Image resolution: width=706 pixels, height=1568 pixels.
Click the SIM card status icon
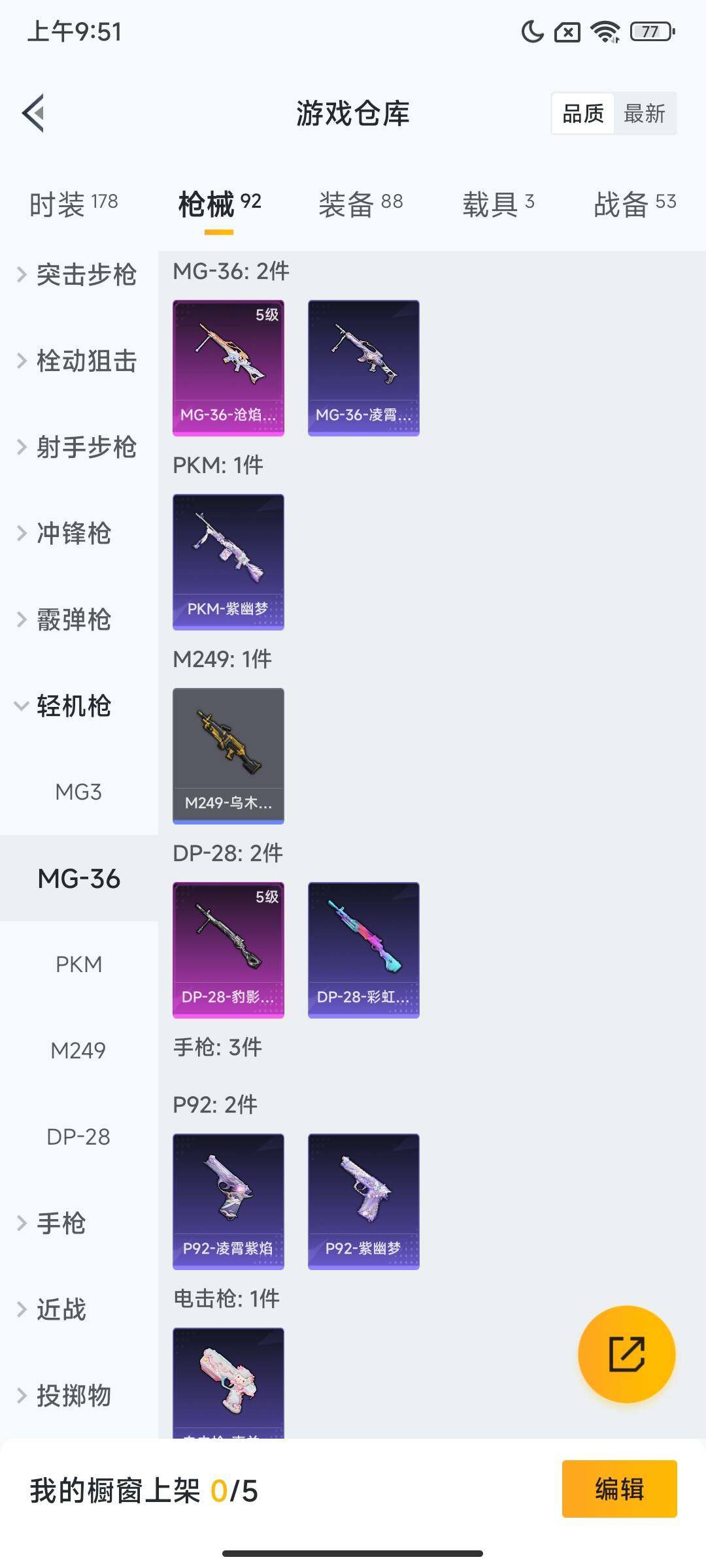(566, 31)
